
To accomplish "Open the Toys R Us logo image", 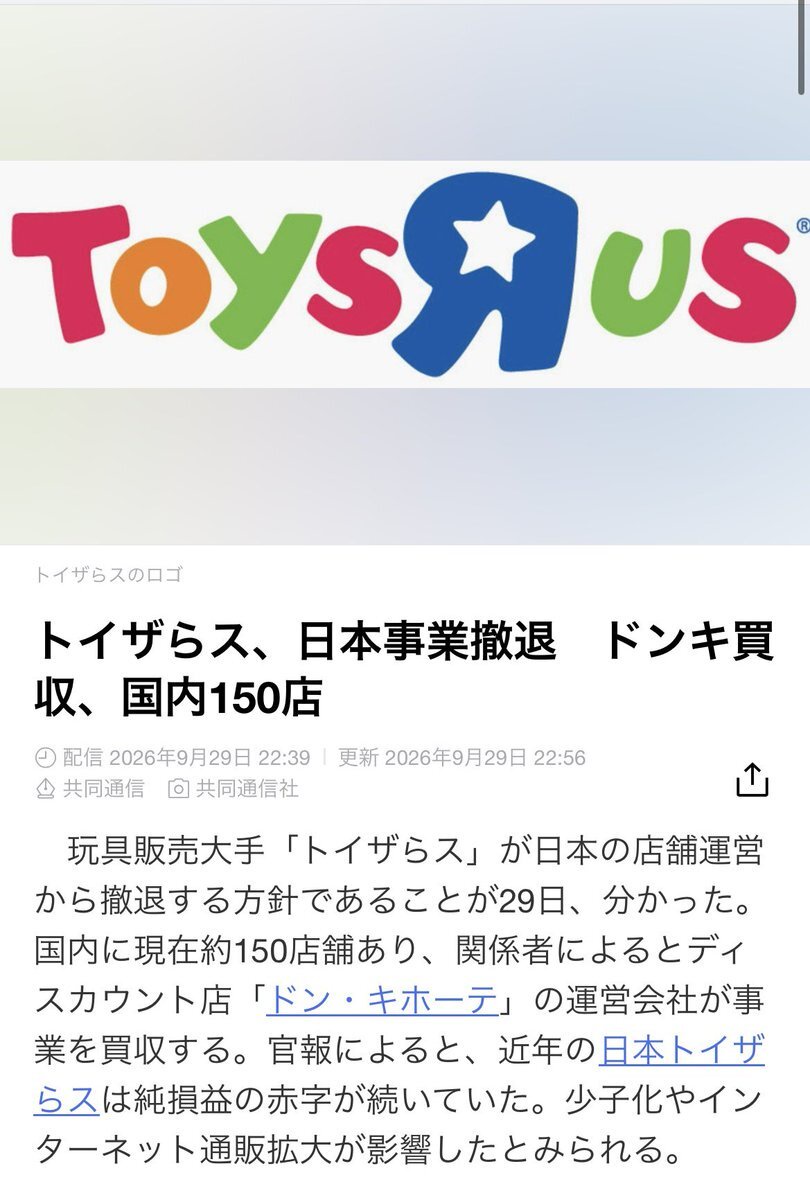I will 405,274.
